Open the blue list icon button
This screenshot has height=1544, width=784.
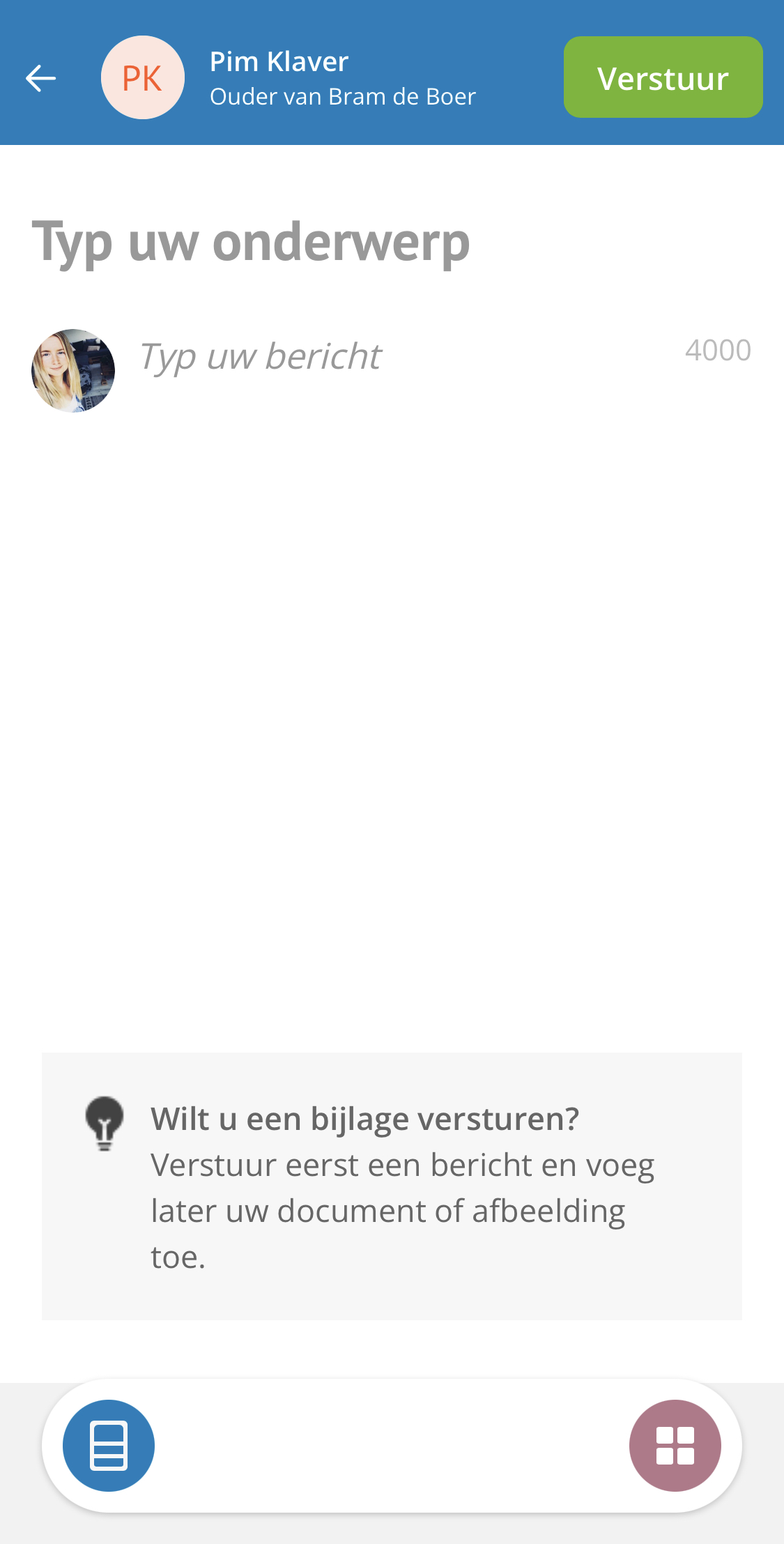tap(109, 1445)
